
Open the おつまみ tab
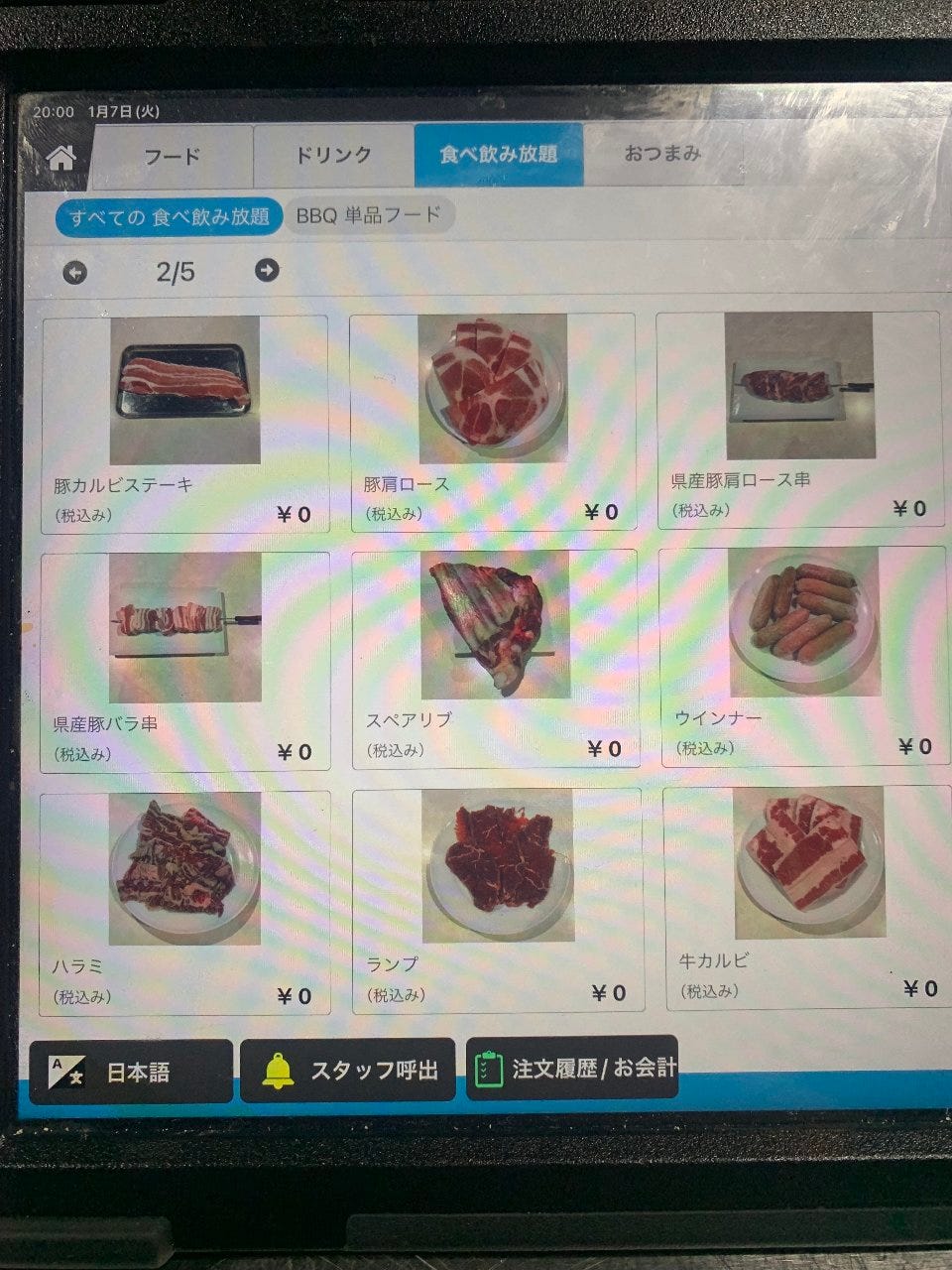[x=662, y=154]
